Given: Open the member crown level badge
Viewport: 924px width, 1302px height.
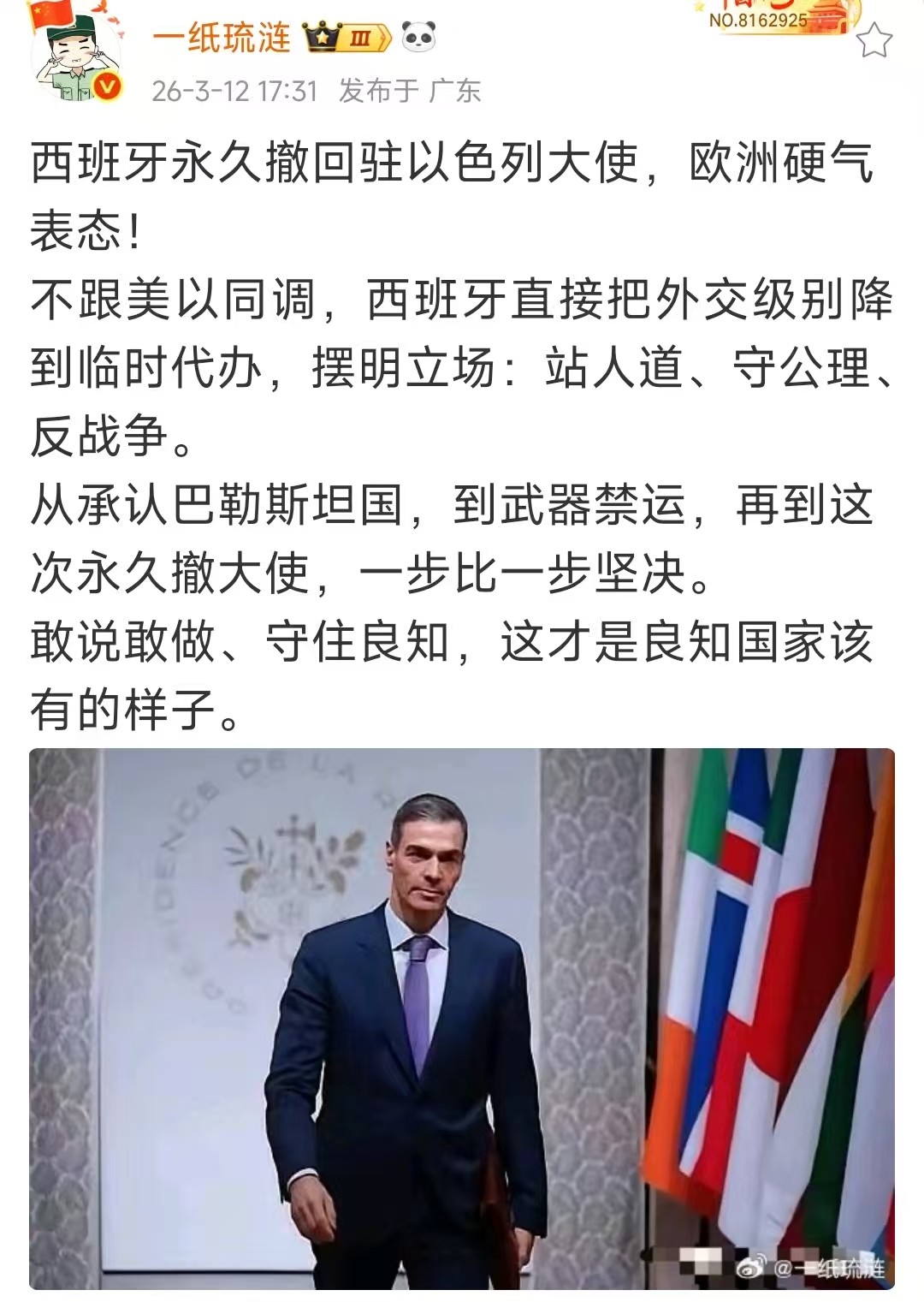Looking at the screenshot, I should [347, 39].
